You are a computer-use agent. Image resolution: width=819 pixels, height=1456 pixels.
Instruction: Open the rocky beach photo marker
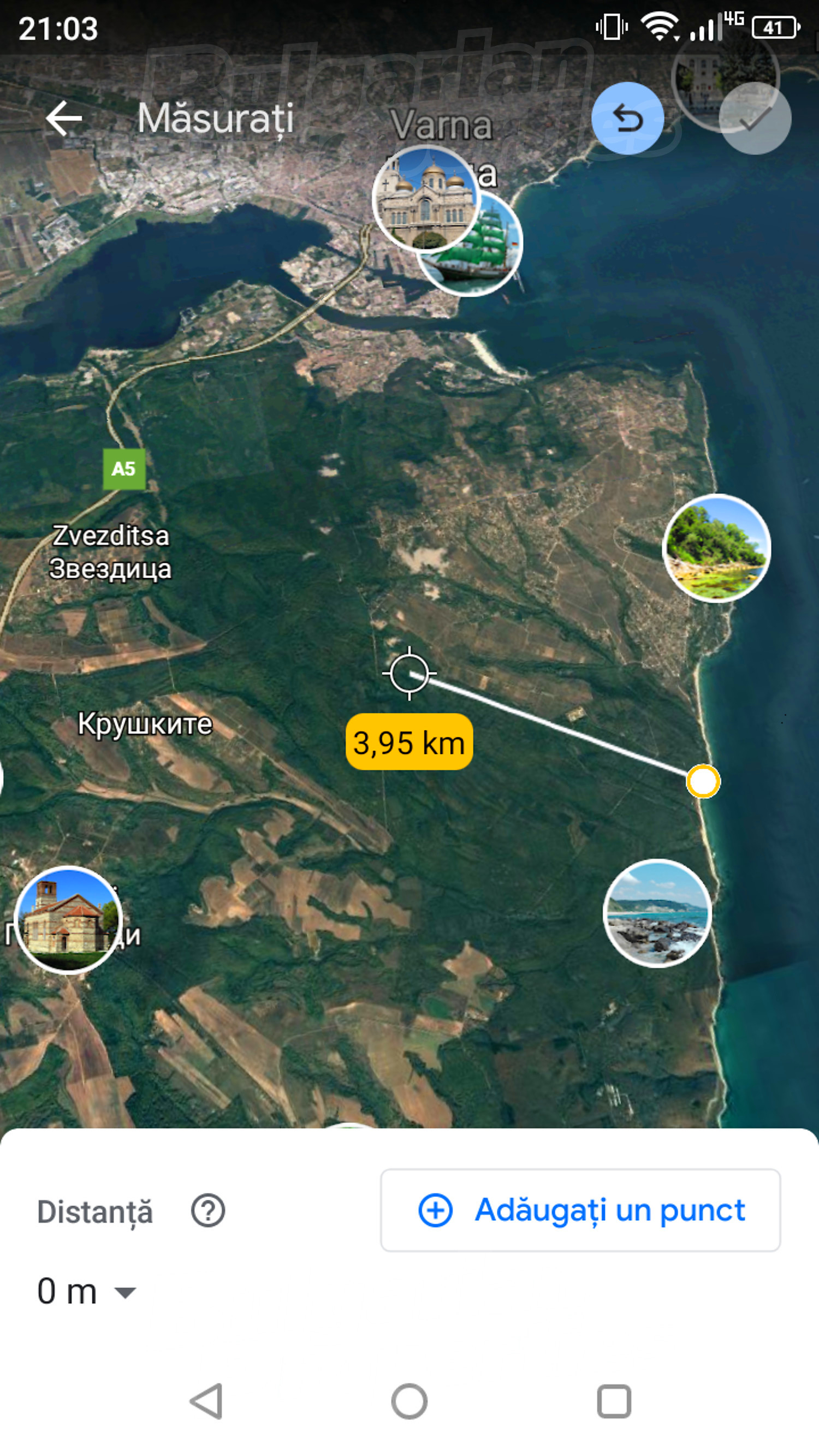(x=657, y=913)
